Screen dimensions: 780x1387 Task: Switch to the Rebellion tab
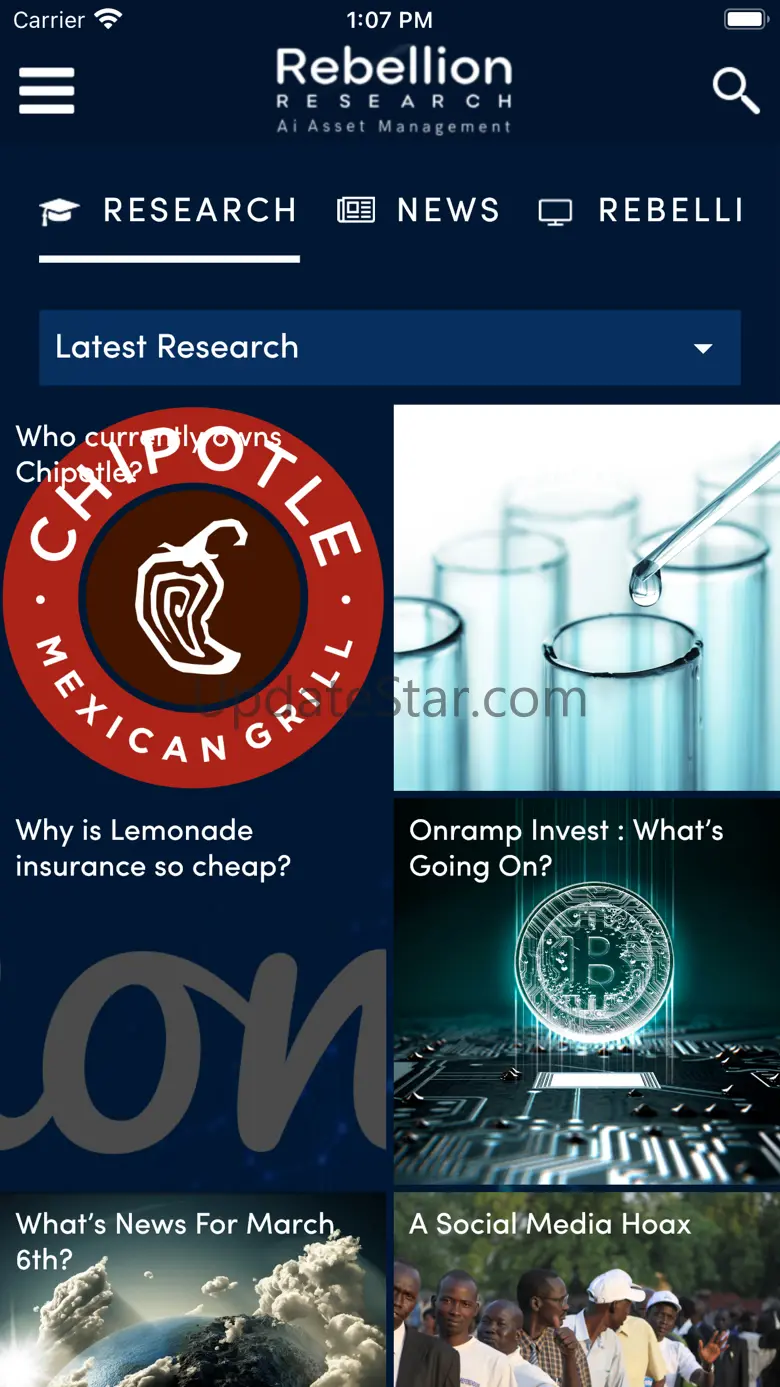click(x=641, y=211)
